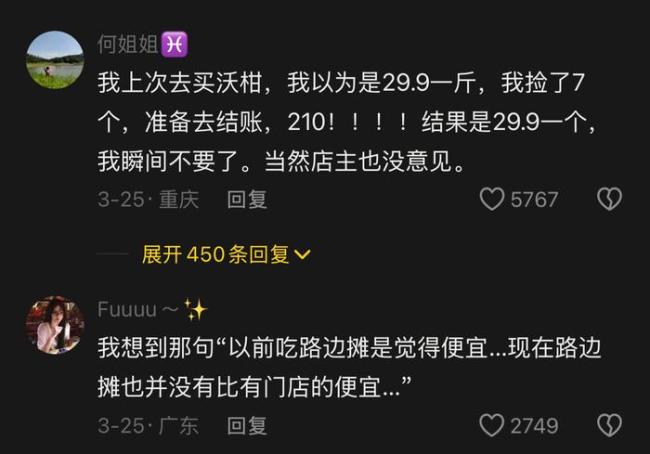
Task: Like Fuuuu's comment
Action: 492,426
